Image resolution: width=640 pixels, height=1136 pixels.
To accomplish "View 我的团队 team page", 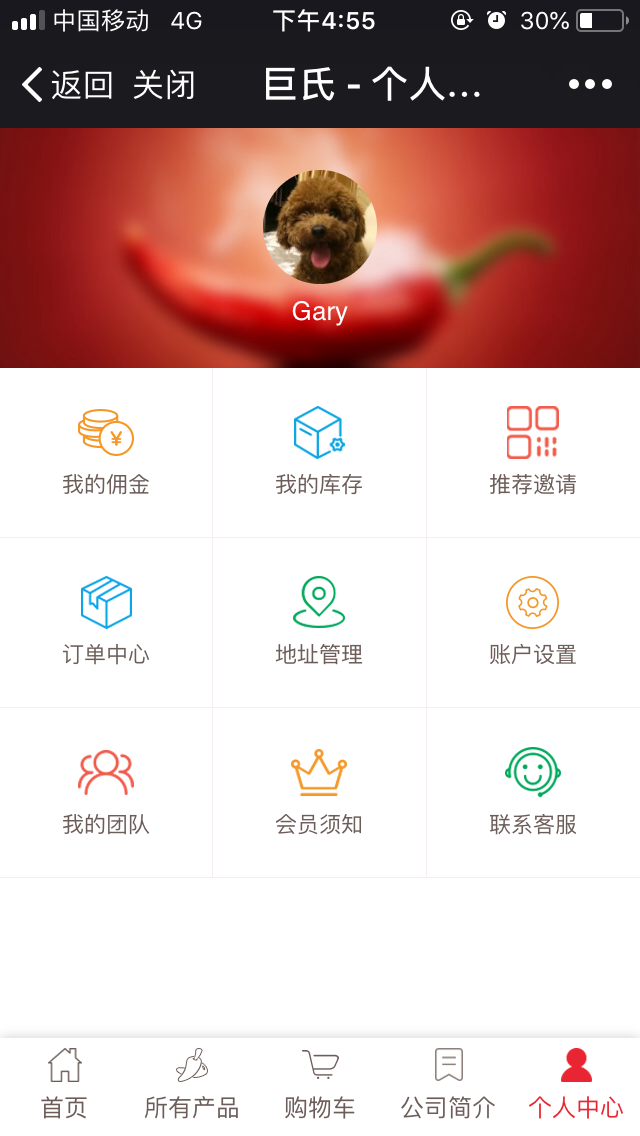I will click(x=106, y=792).
